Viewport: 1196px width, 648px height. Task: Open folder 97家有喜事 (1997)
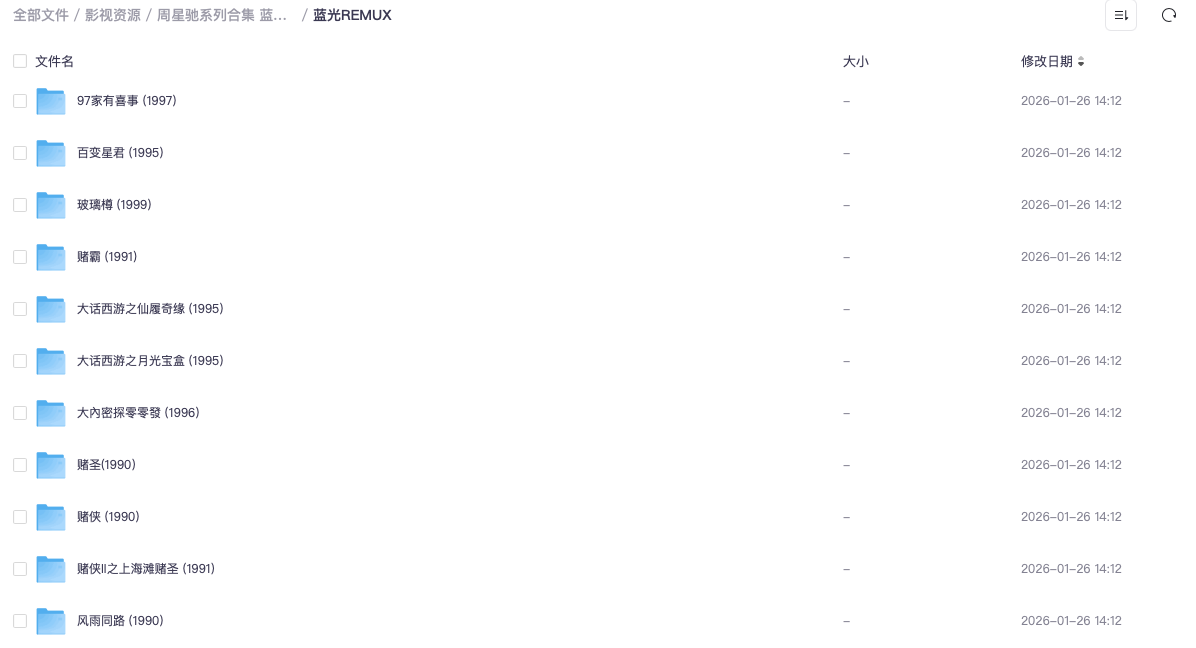pos(126,101)
